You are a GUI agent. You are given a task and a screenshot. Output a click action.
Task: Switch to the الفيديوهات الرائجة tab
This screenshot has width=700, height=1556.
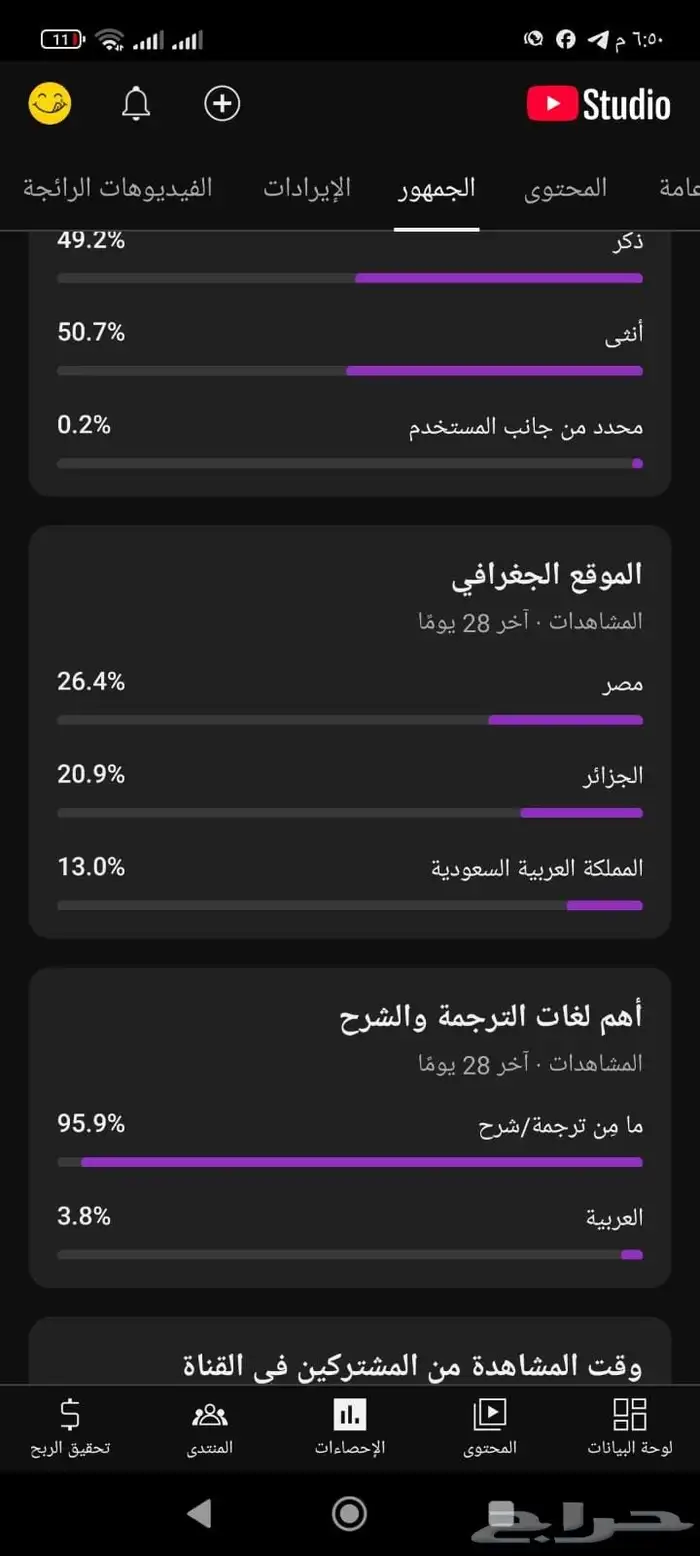point(119,188)
